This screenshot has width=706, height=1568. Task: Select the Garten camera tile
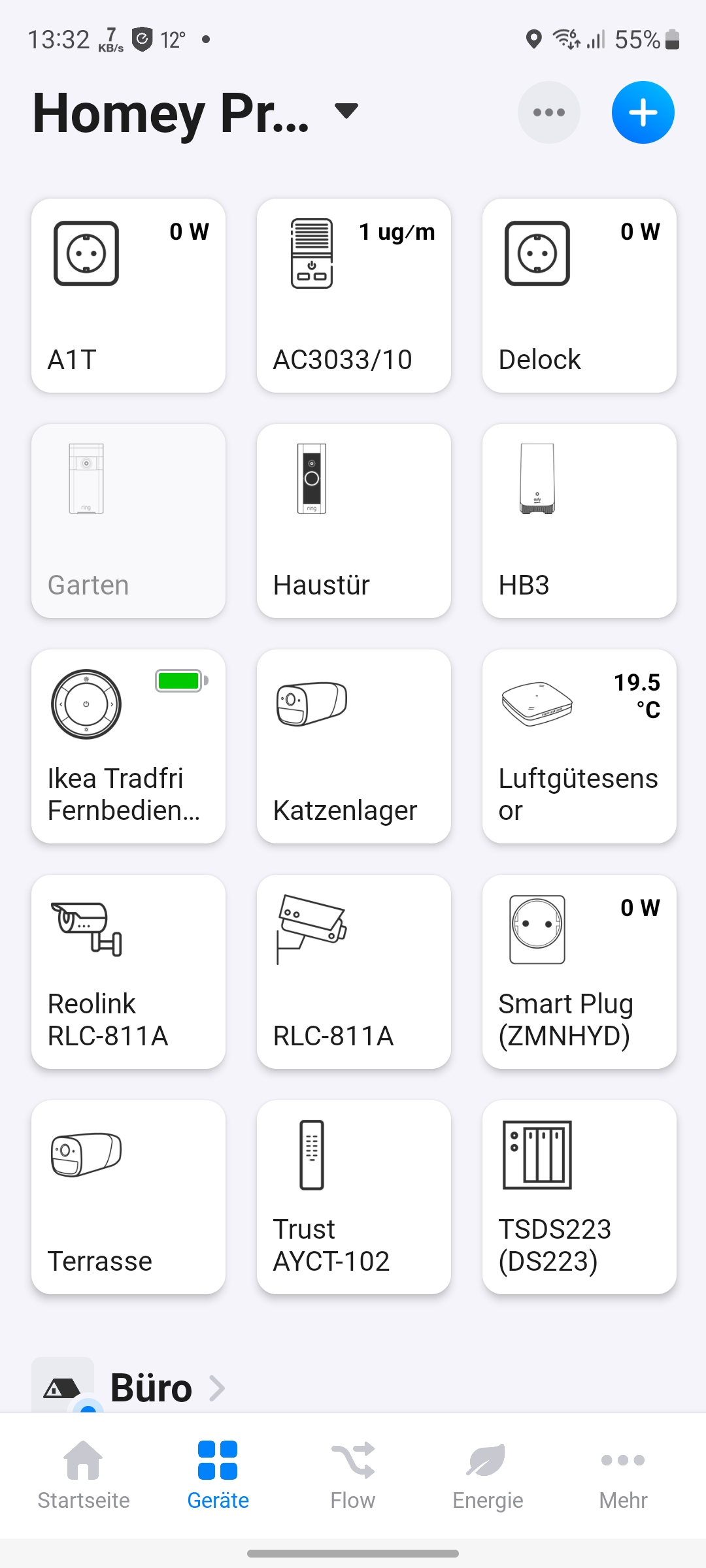pos(129,521)
